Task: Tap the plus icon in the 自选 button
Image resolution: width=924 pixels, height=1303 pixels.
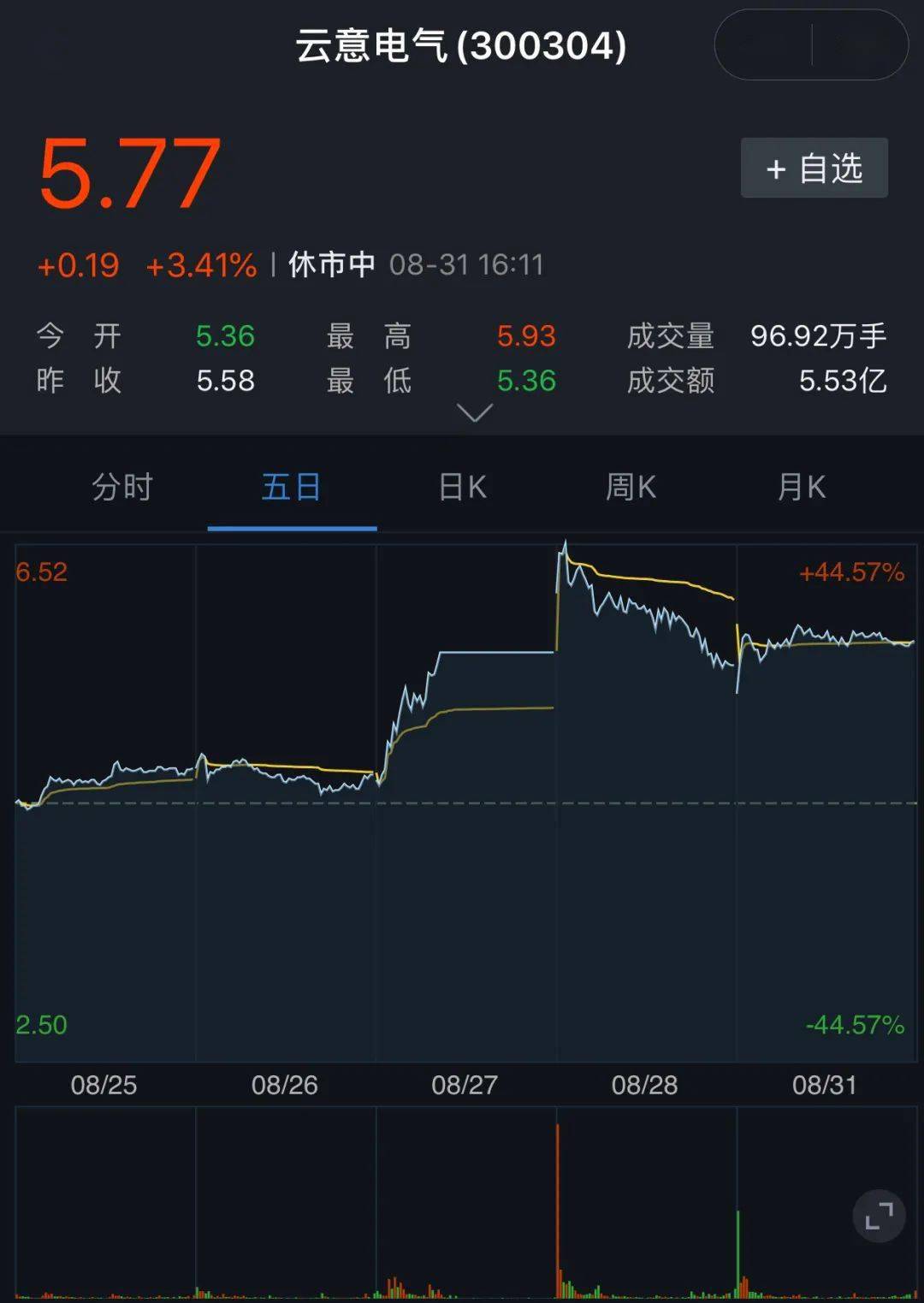Action: coord(777,168)
